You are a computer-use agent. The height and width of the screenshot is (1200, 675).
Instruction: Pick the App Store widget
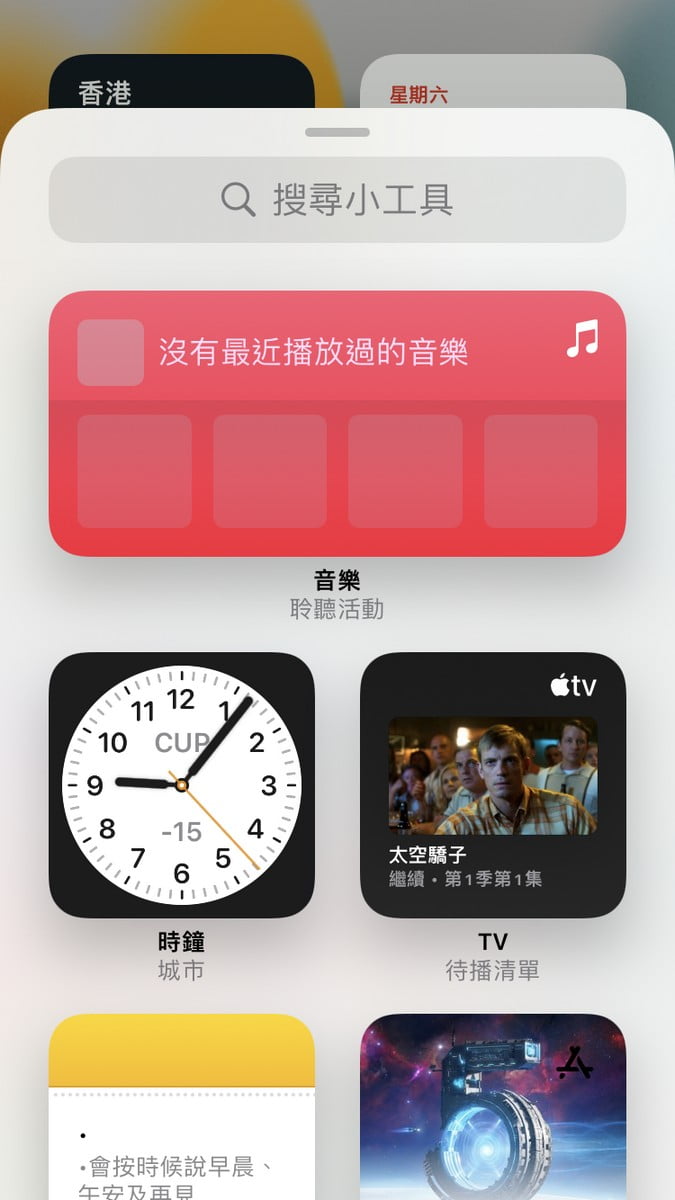point(492,1110)
